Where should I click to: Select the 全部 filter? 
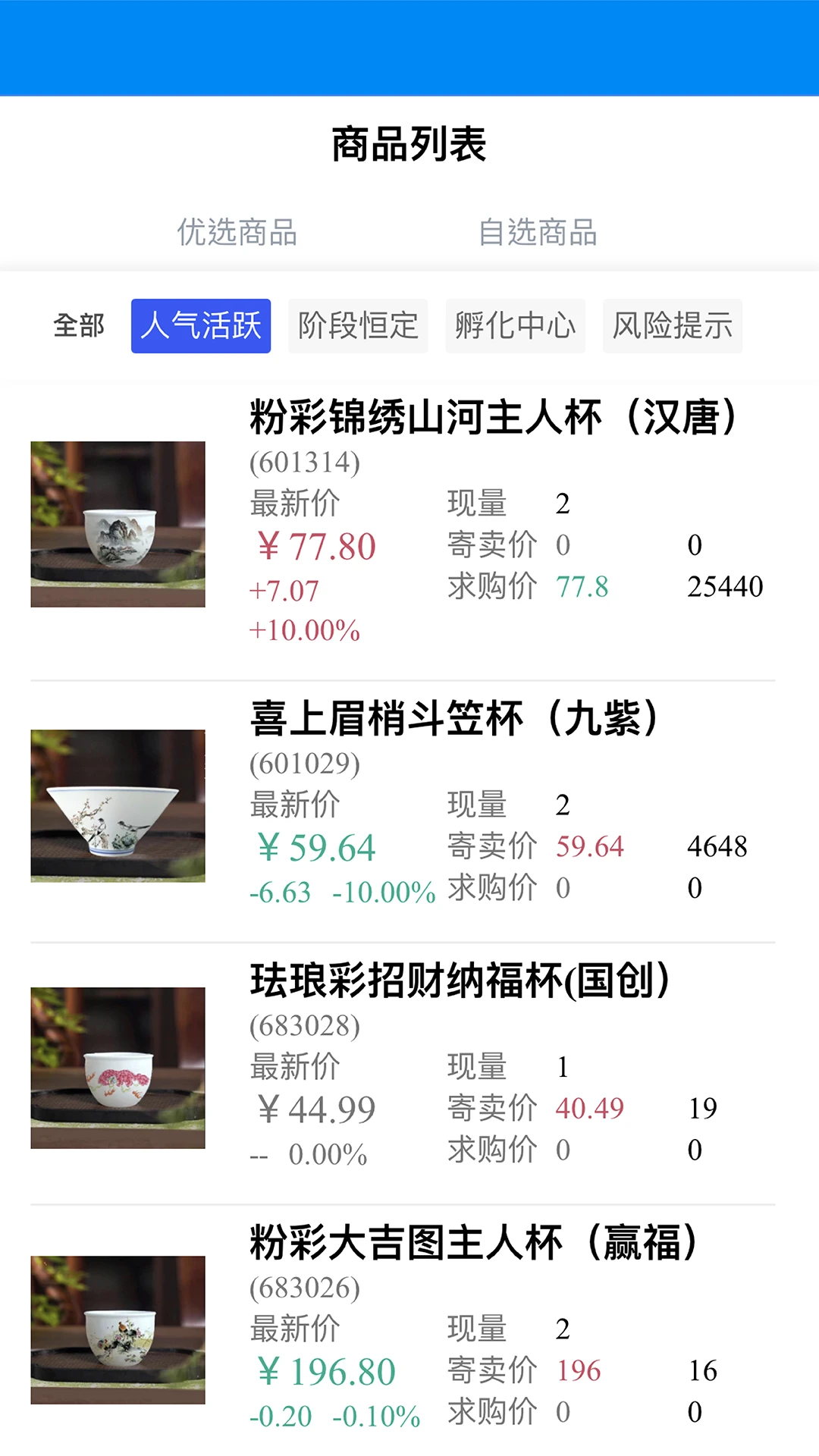79,326
